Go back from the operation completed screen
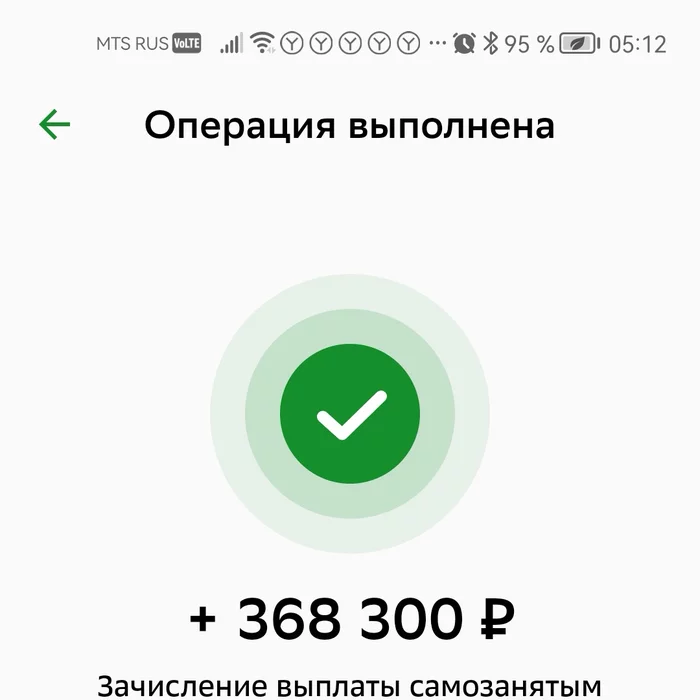Viewport: 700px width, 700px height. click(x=54, y=125)
